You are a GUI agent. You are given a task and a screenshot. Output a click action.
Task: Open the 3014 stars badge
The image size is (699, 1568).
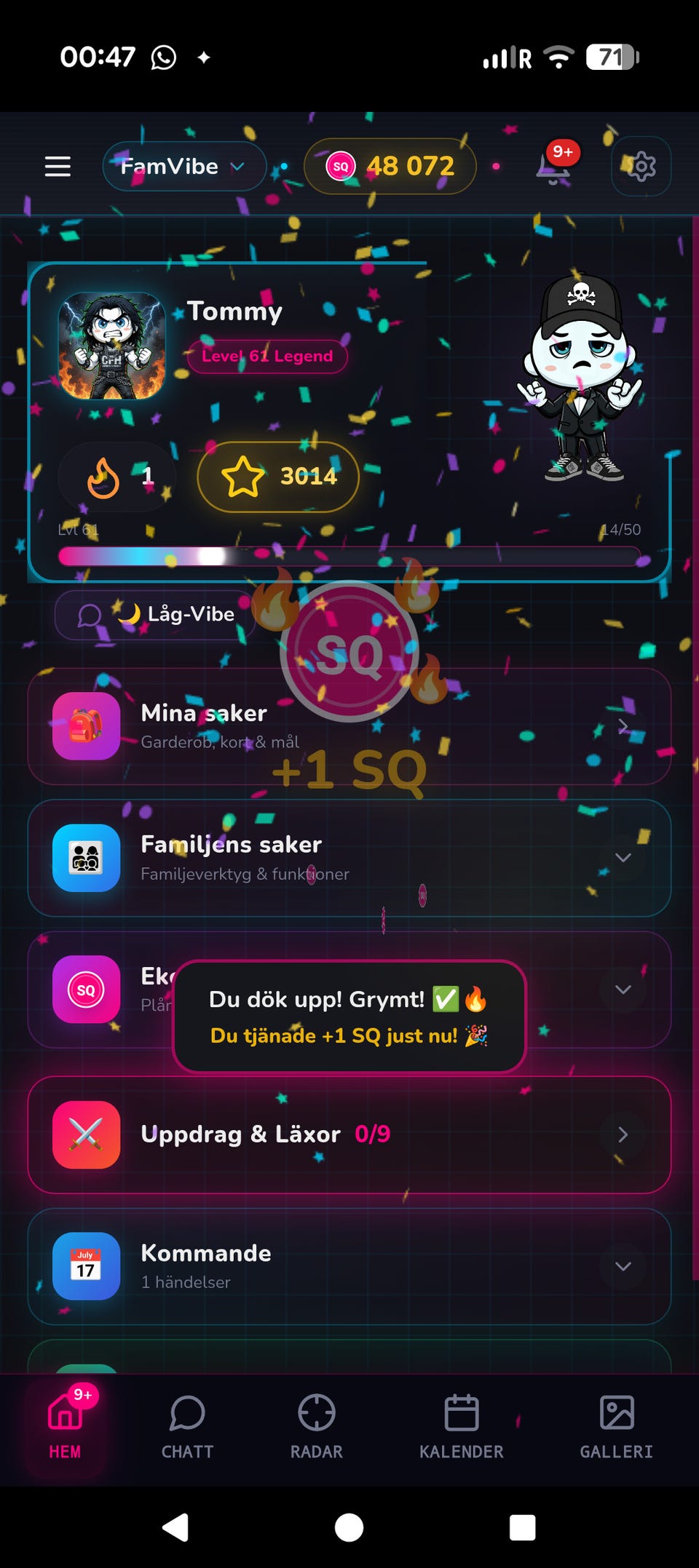(x=278, y=477)
